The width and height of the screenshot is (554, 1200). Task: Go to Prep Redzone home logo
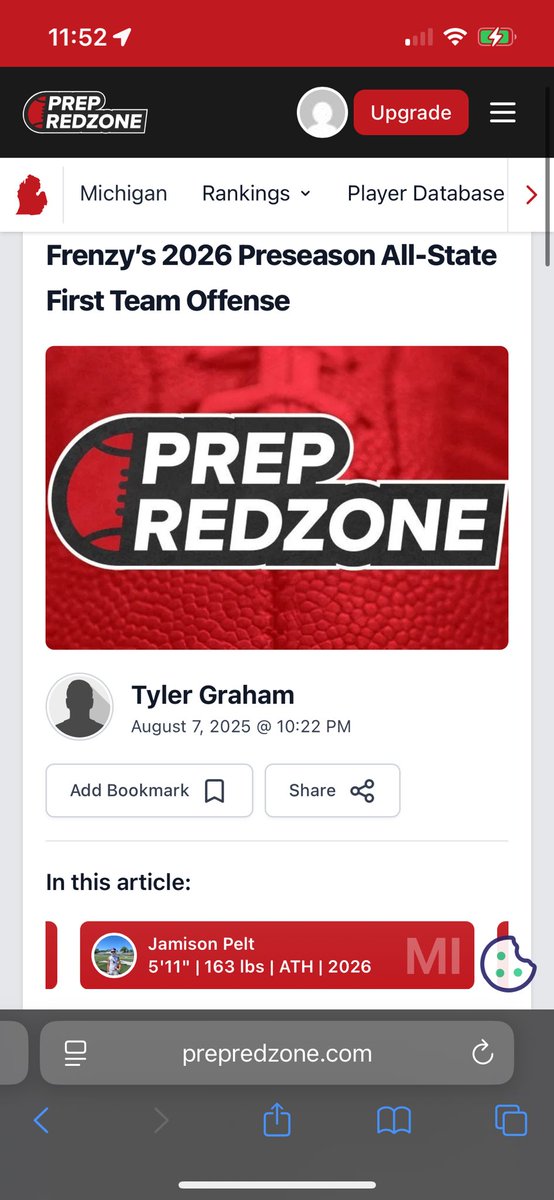coord(86,112)
